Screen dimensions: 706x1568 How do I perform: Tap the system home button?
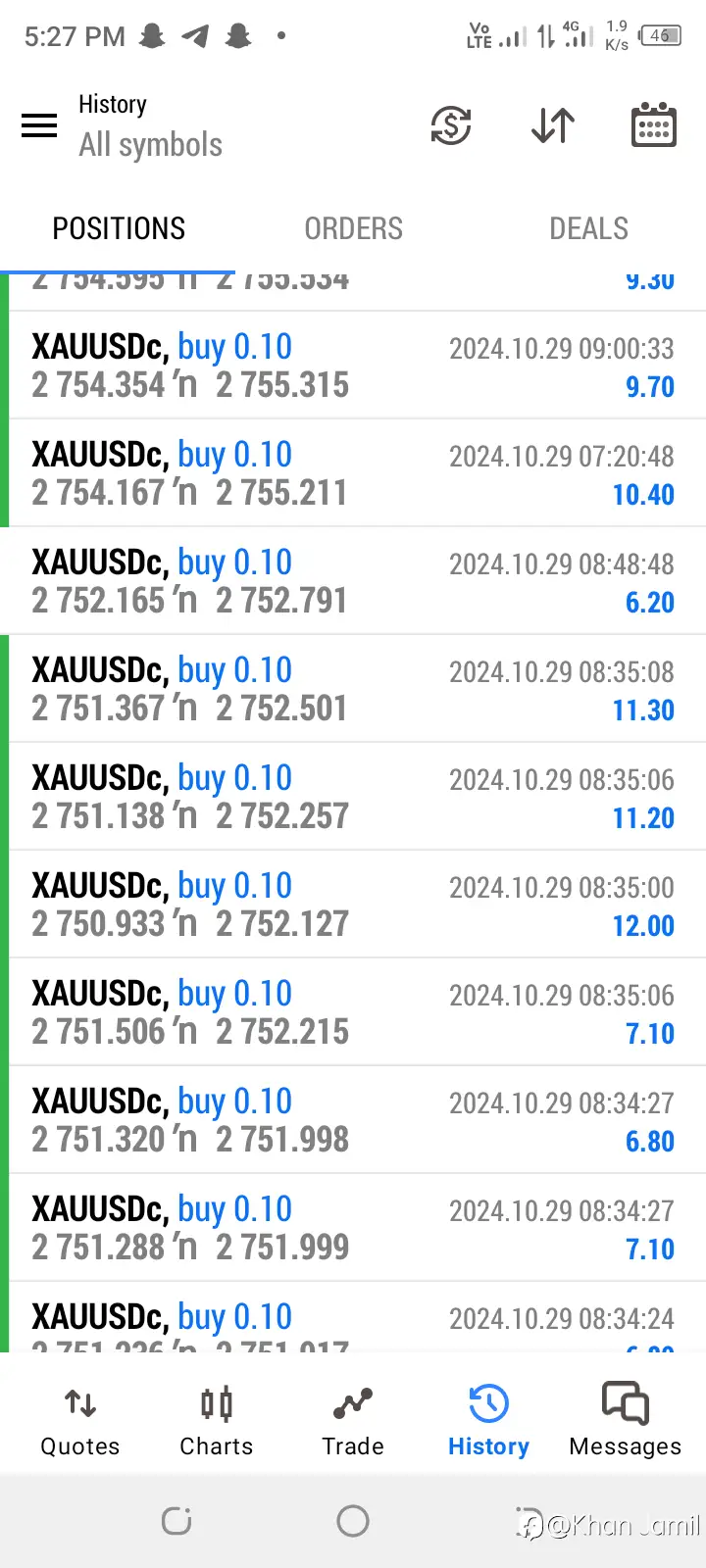353,1521
